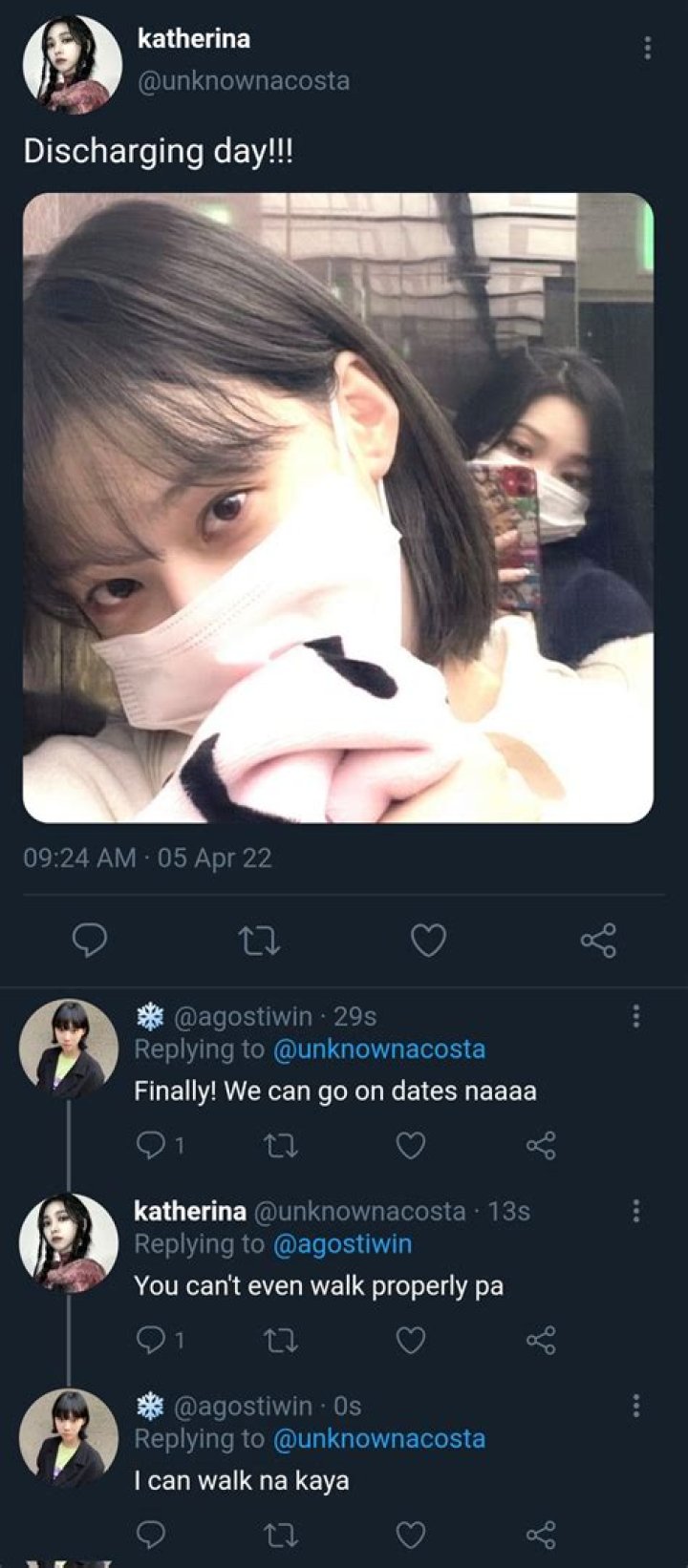Image resolution: width=688 pixels, height=1568 pixels.
Task: Open more options on 'You can't even walk' reply
Action: 635,1211
